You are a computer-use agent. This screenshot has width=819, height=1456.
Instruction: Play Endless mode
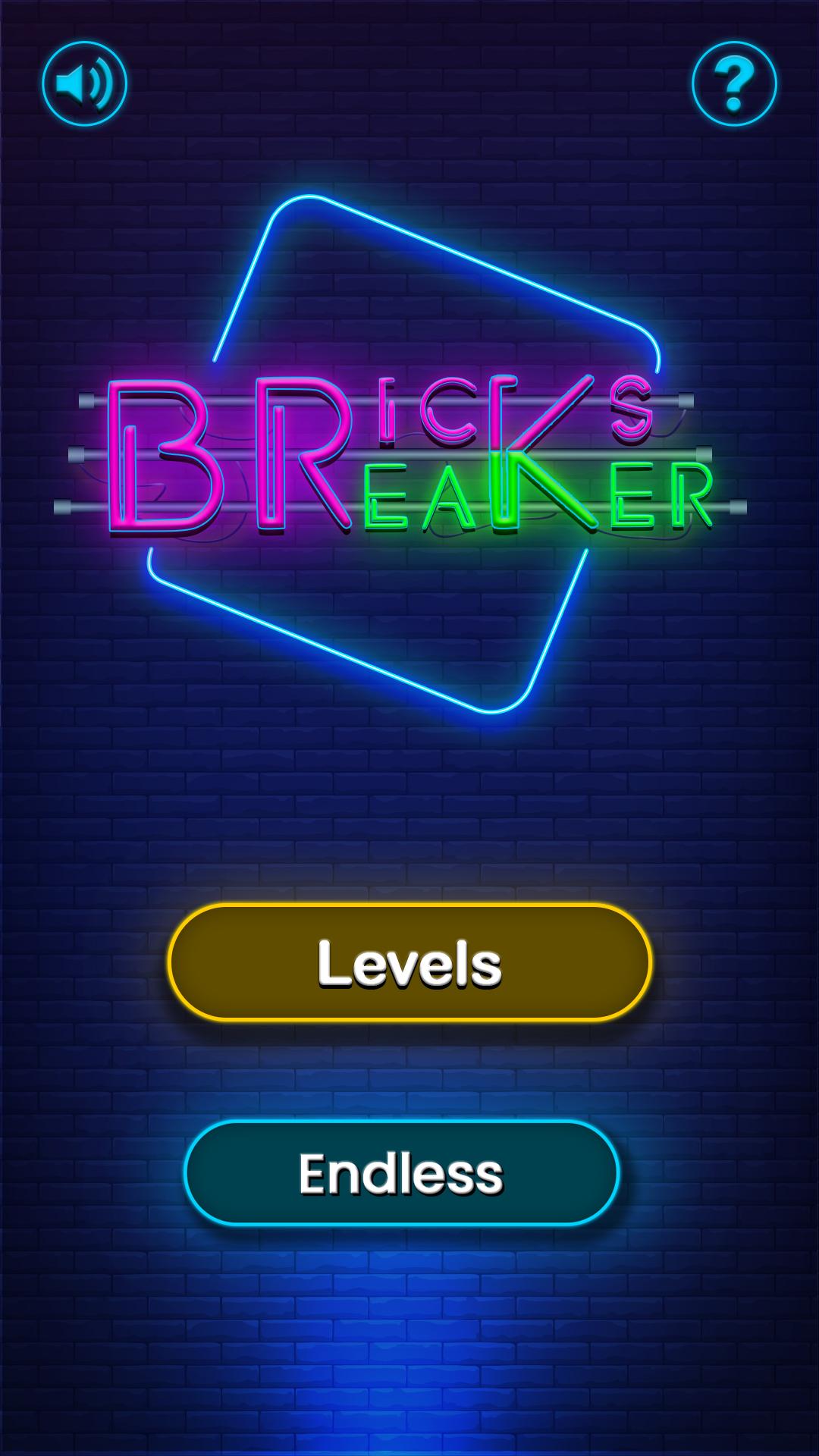pos(402,1173)
